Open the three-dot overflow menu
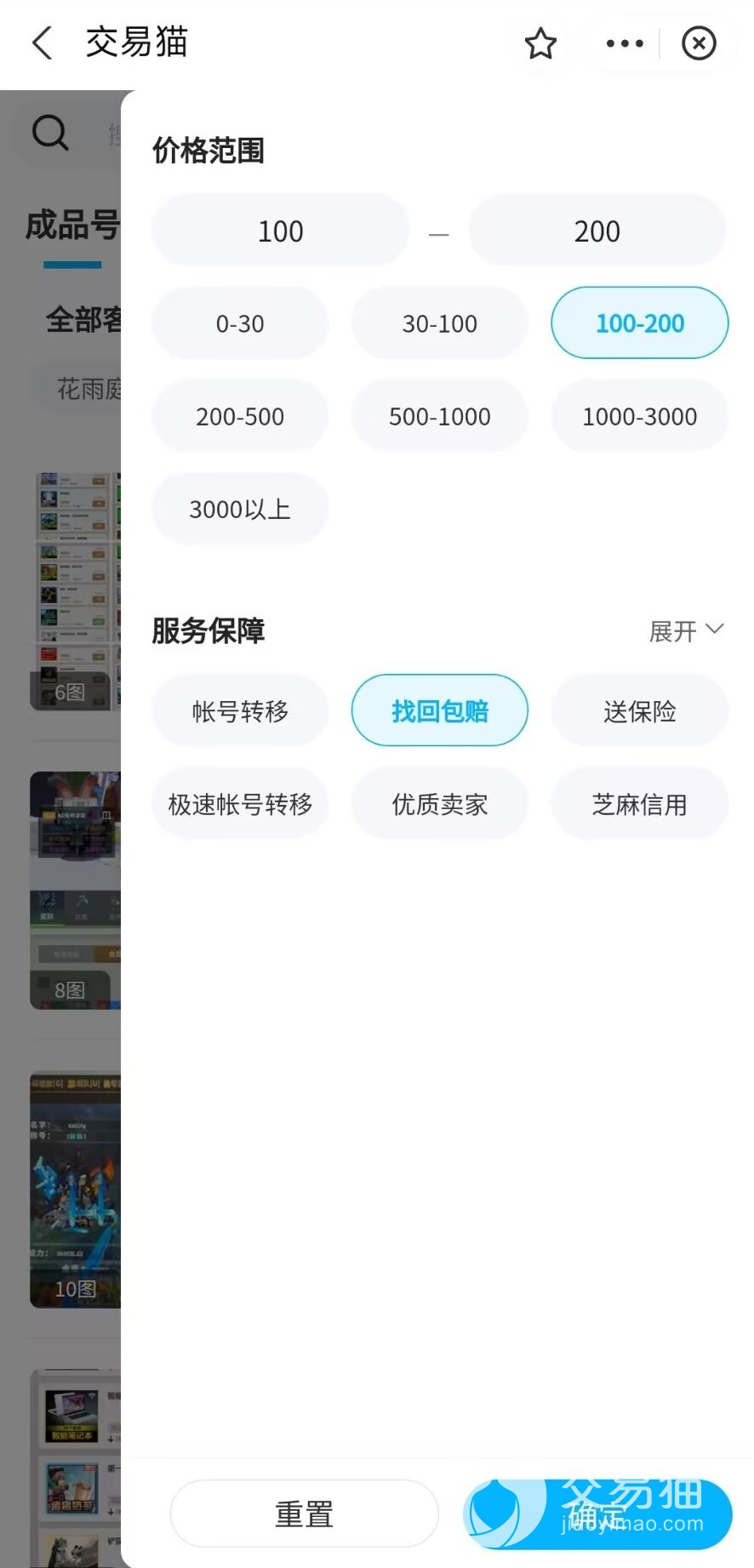The image size is (754, 1568). (625, 43)
